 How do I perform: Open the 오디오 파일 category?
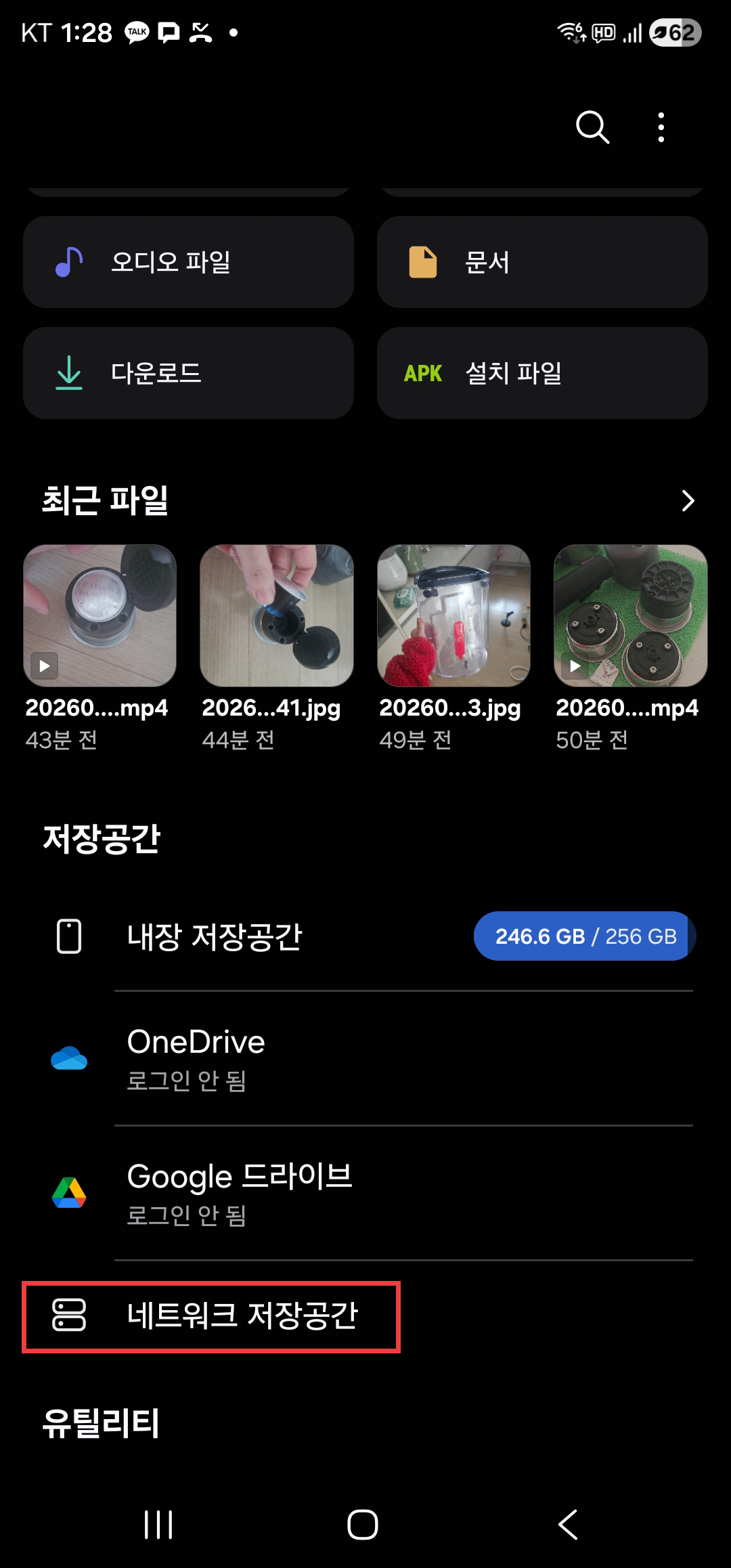188,262
